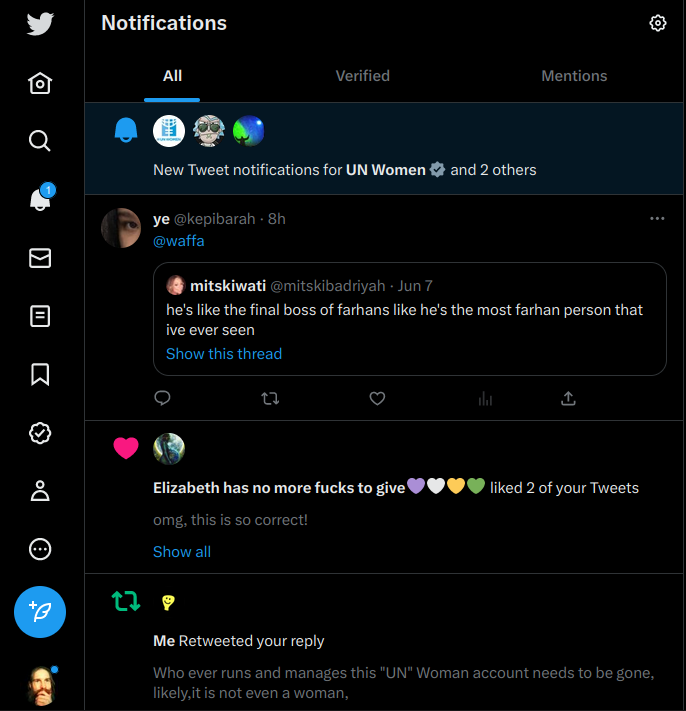686x711 pixels.
Task: Switch to the Mentions tab
Action: 574,76
